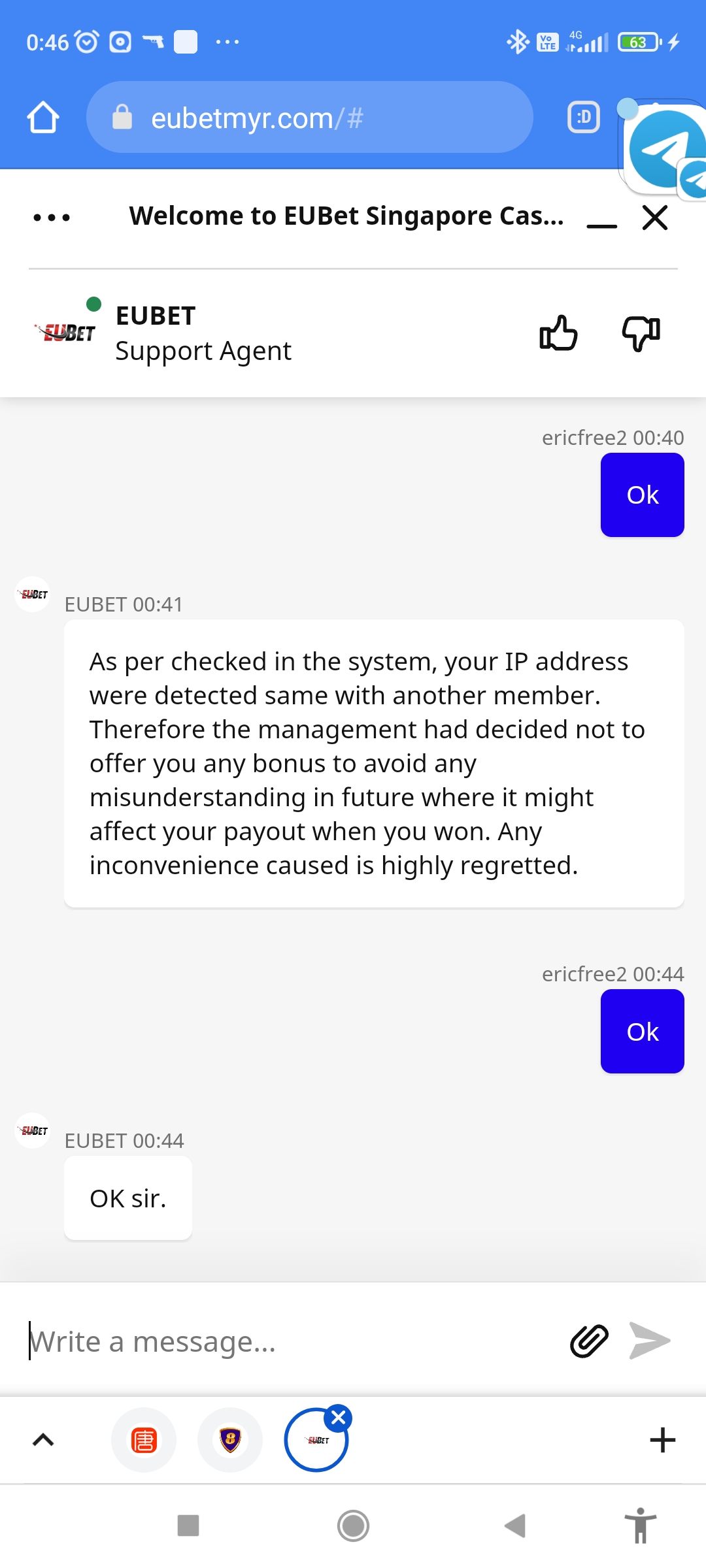706x1568 pixels.
Task: Open the browser tab switcher icon
Action: (x=584, y=118)
